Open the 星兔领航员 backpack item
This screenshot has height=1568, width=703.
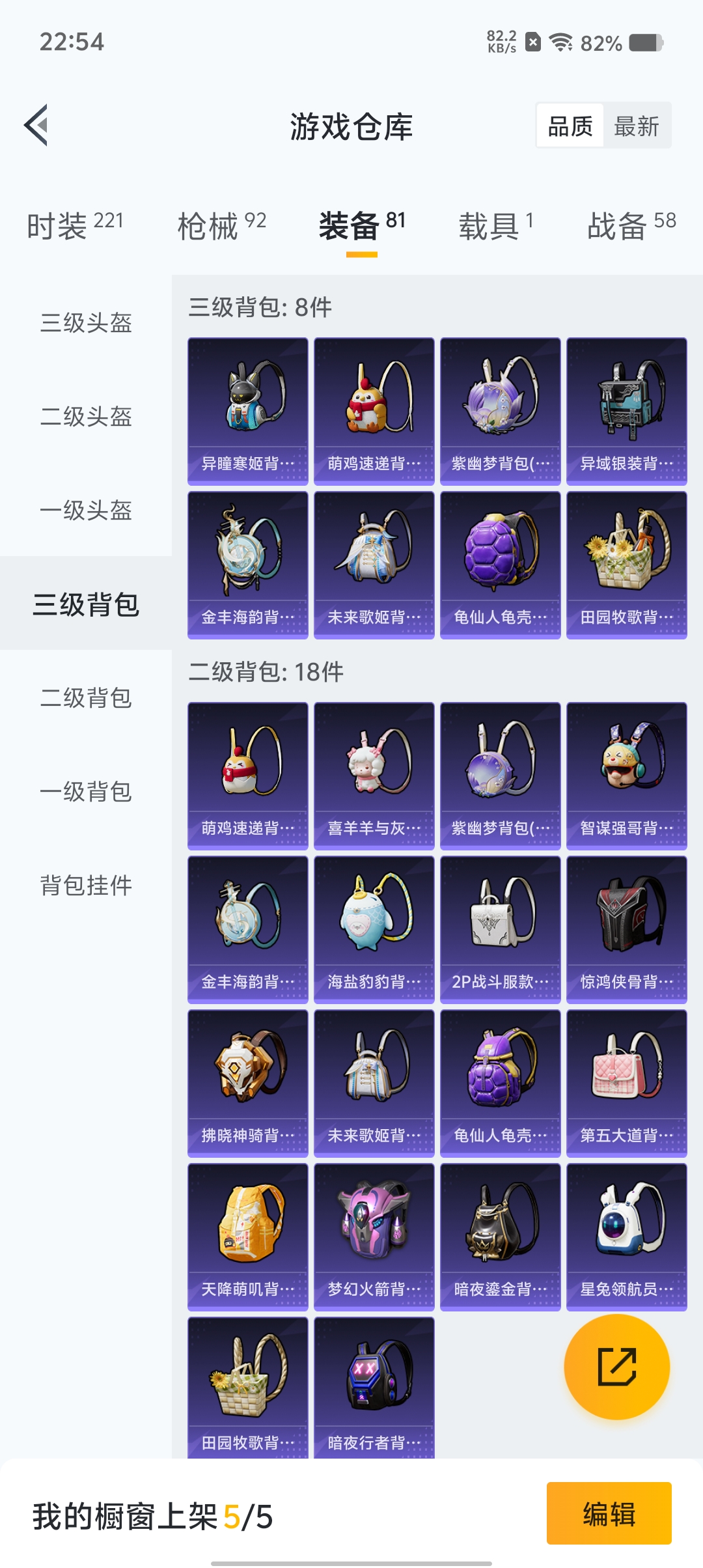click(626, 1237)
